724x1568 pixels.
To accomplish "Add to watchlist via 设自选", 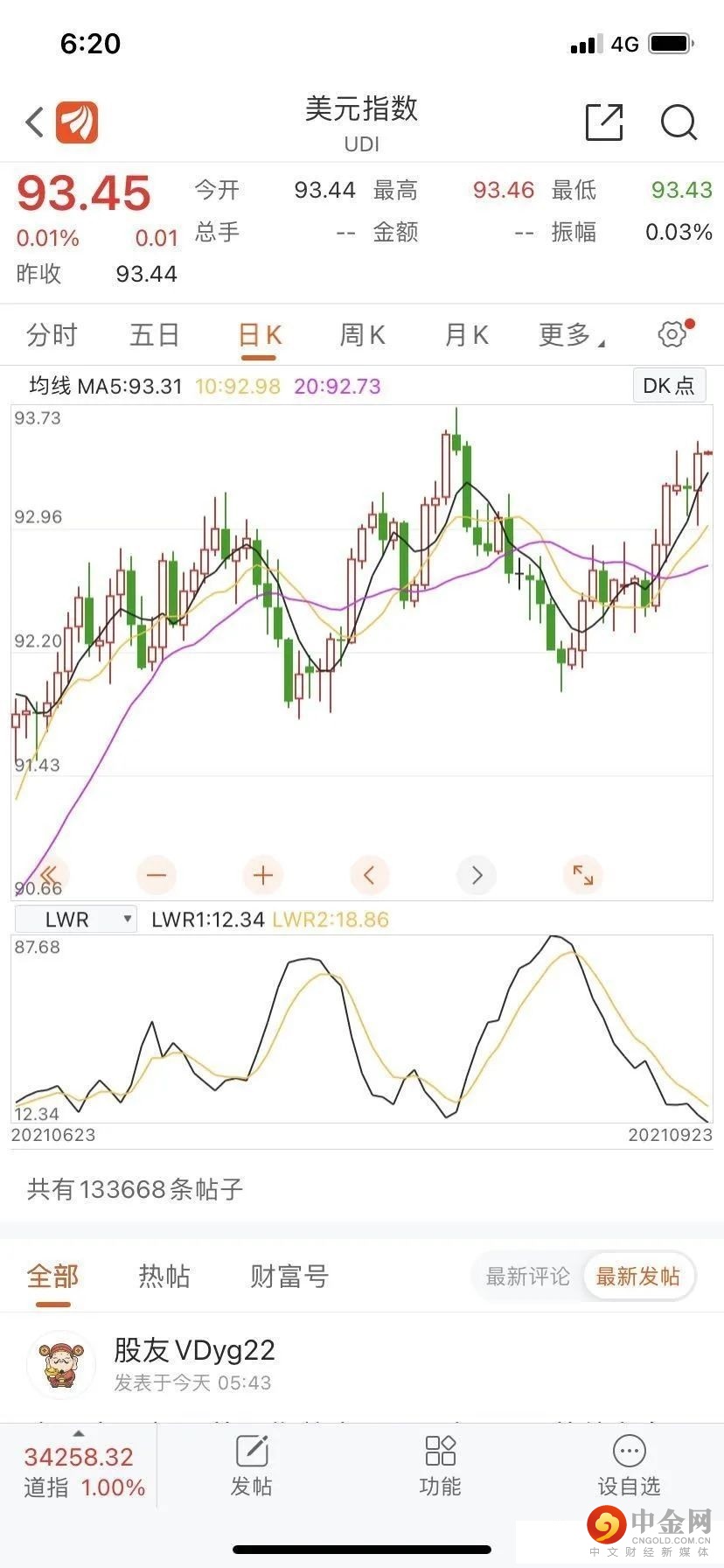I will [629, 1466].
